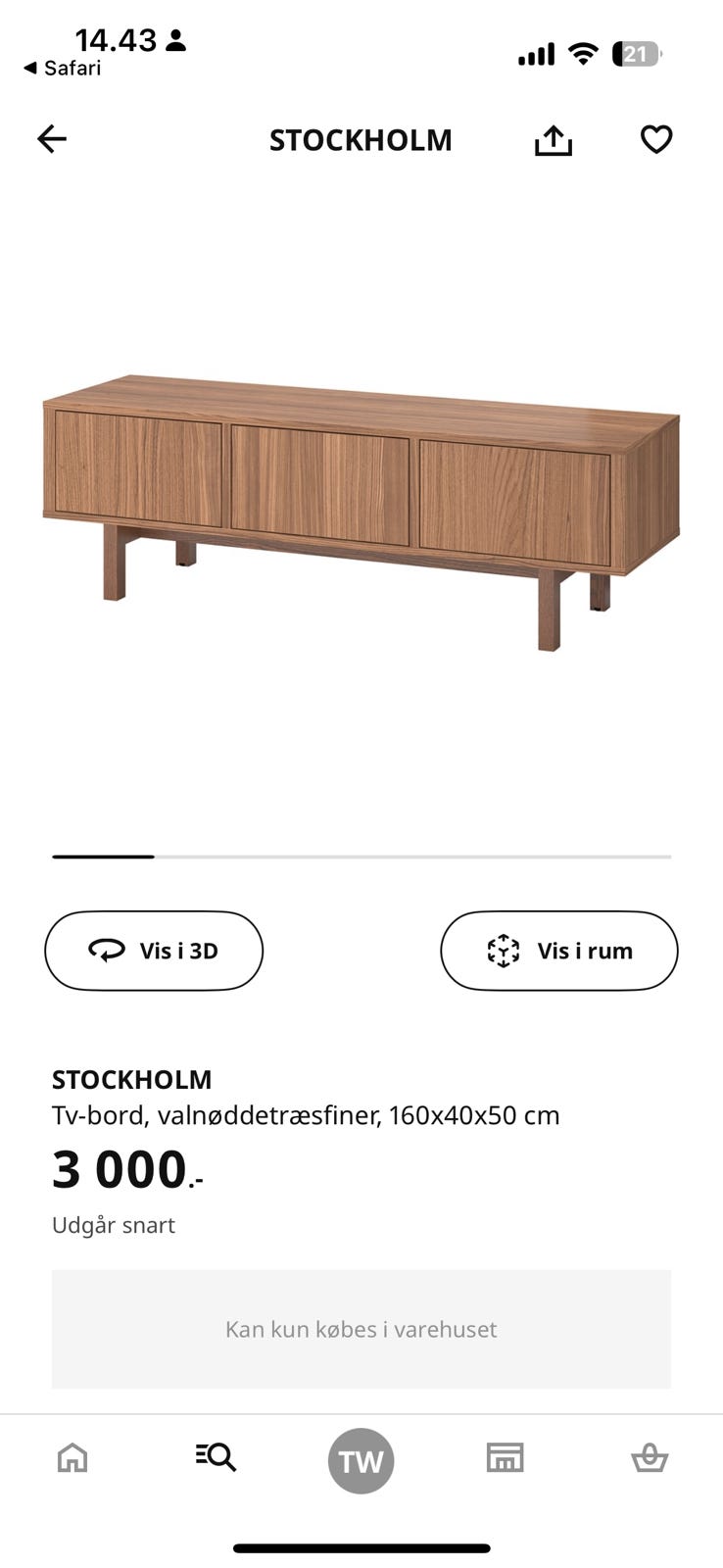Open the search icon in bottom navigation
This screenshot has height=1568, width=723.
coord(216,1458)
